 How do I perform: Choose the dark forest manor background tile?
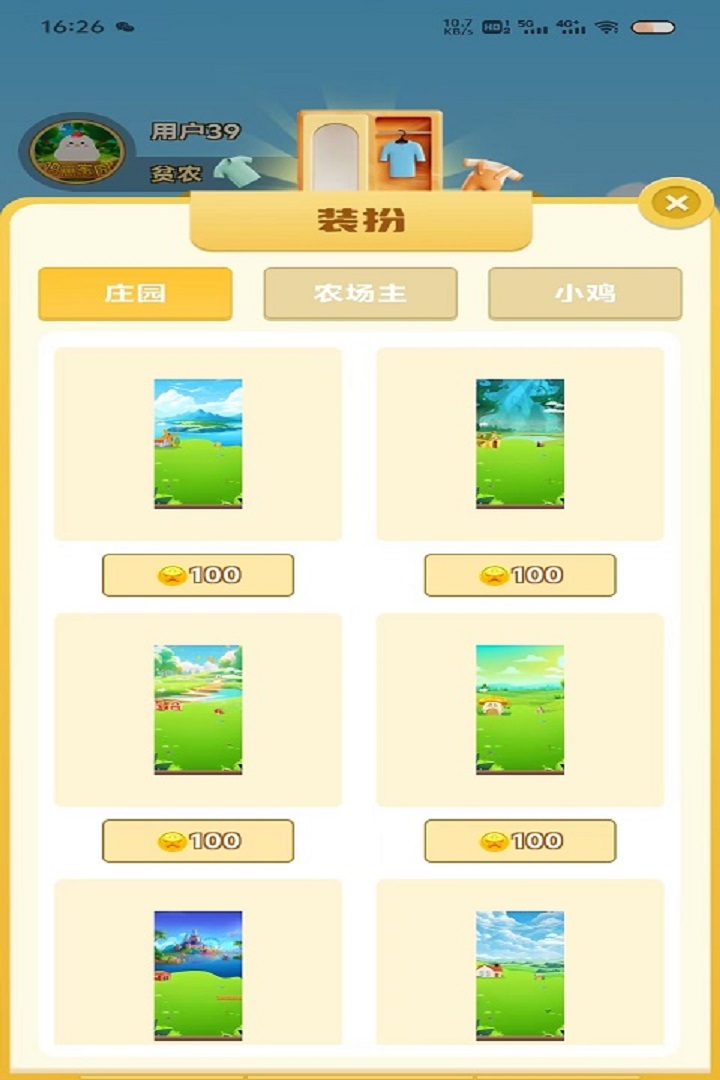[520, 444]
